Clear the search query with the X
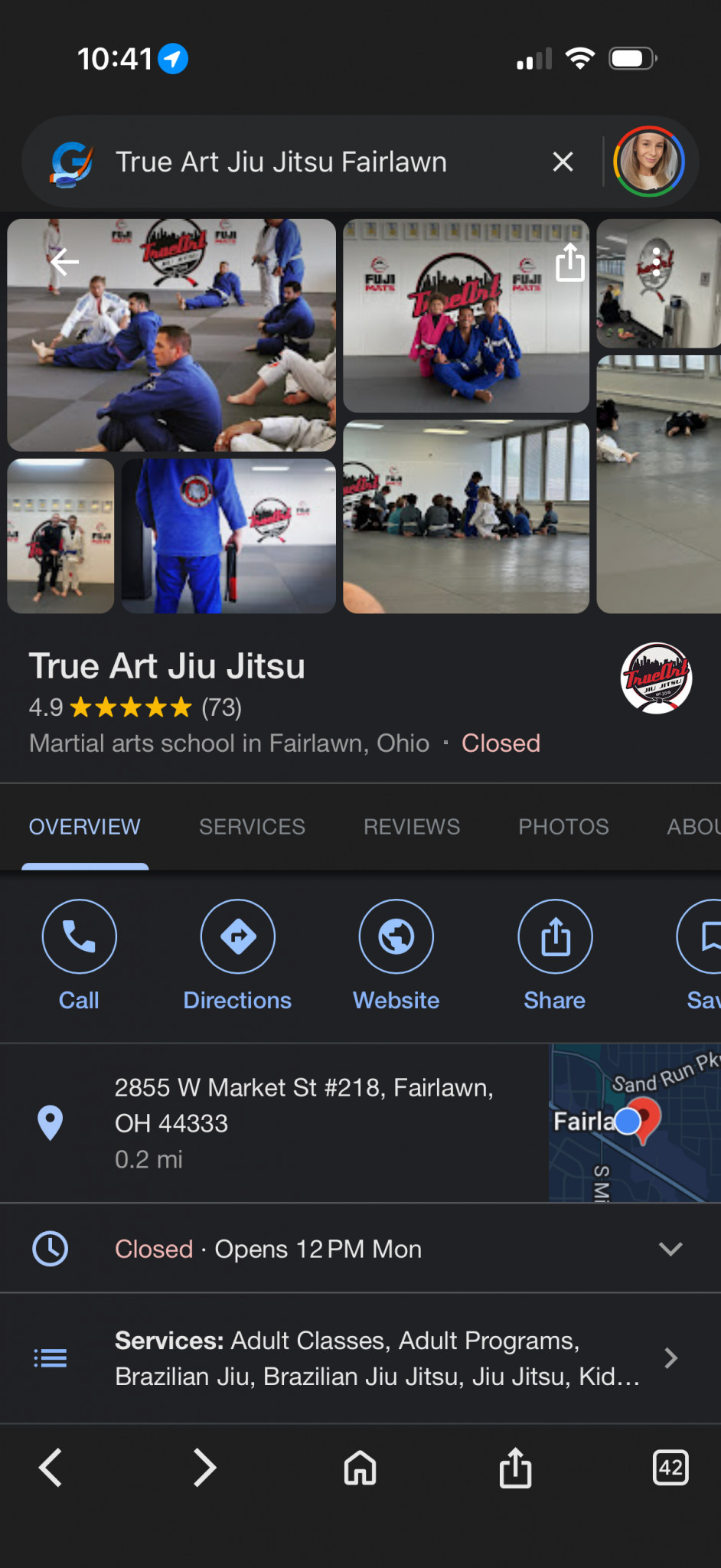The height and width of the screenshot is (1568, 721). pyautogui.click(x=563, y=162)
